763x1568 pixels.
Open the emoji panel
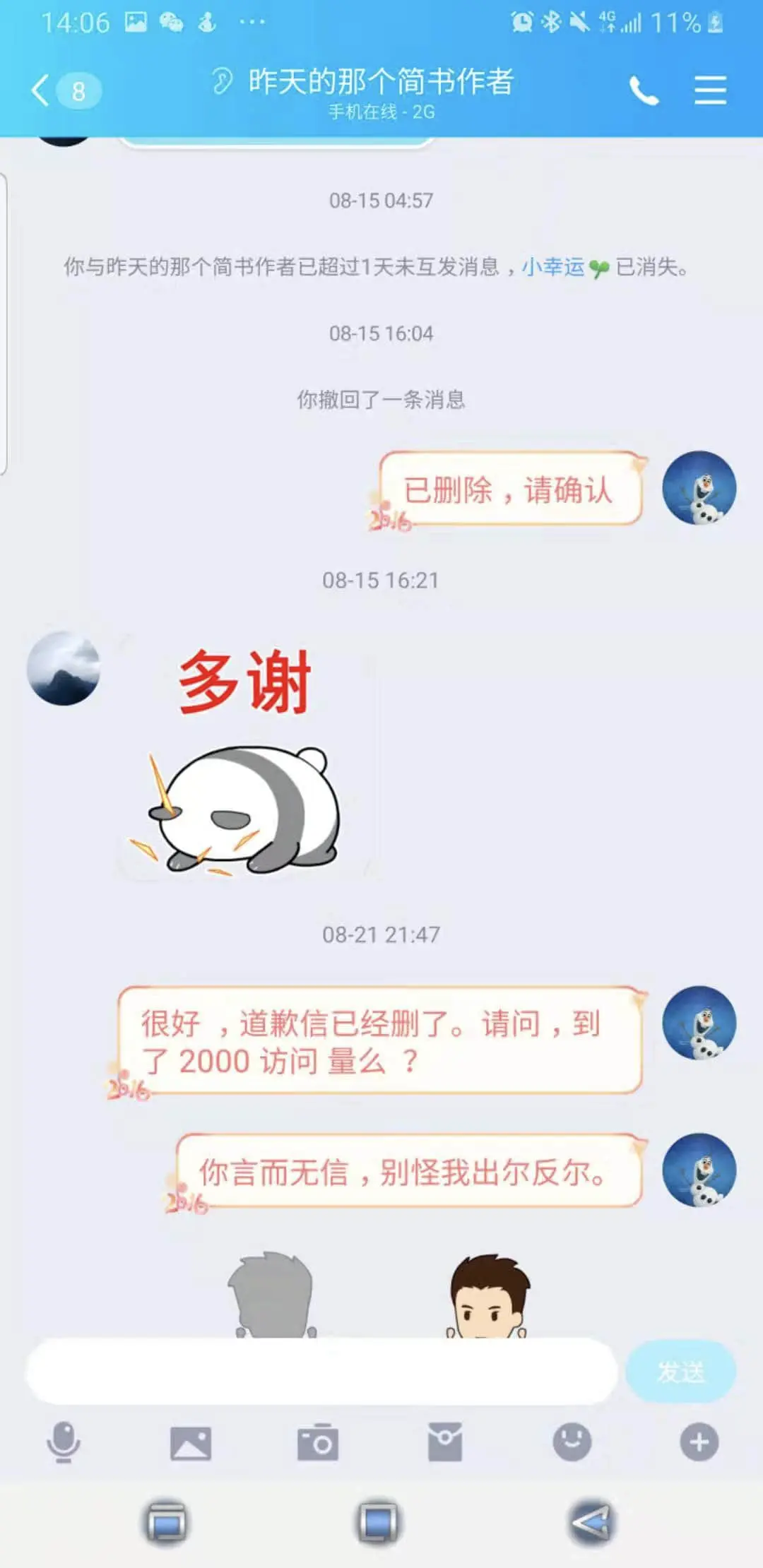pos(572,1442)
